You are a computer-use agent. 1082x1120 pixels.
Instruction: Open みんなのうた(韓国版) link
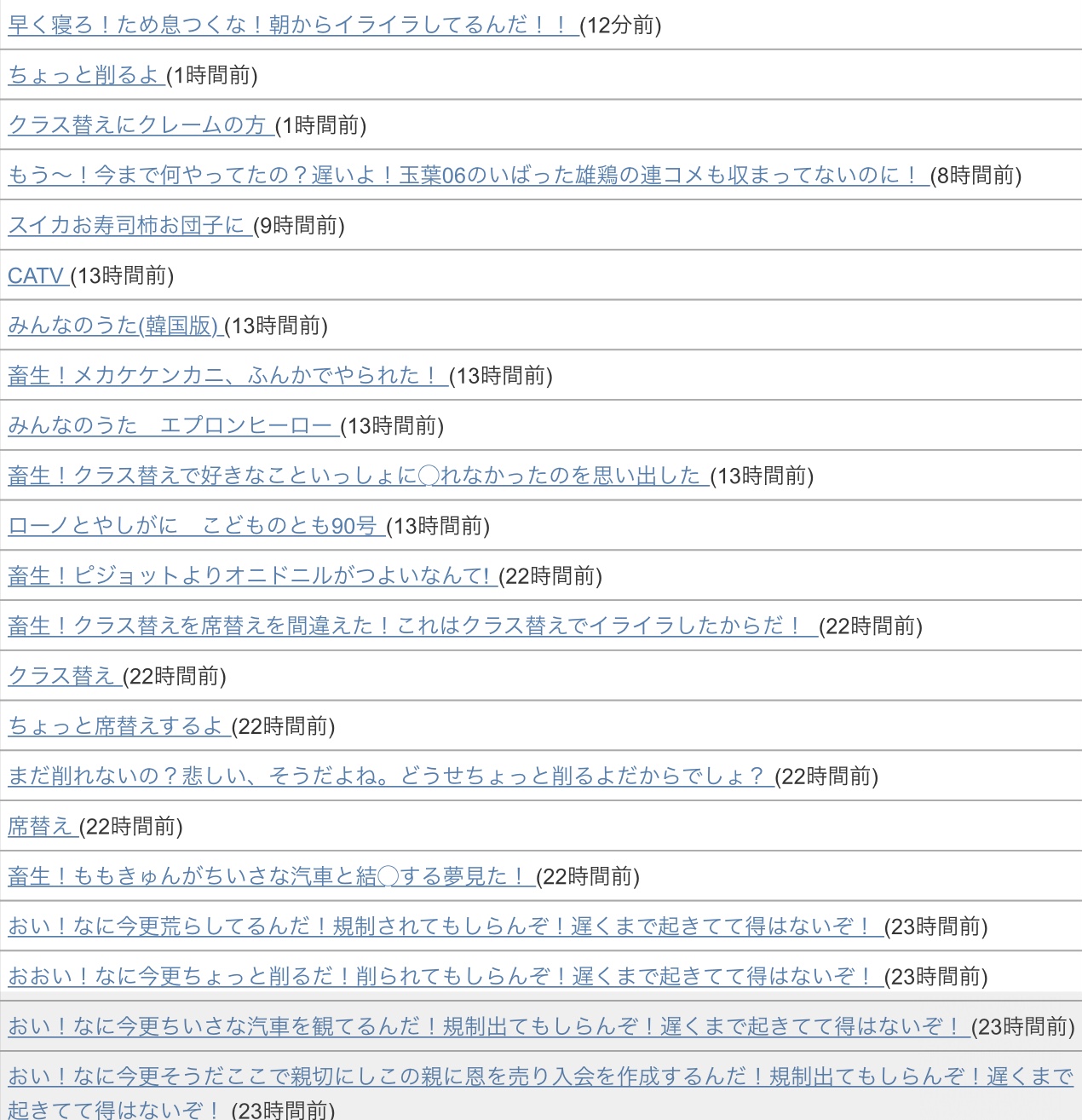pos(116,326)
